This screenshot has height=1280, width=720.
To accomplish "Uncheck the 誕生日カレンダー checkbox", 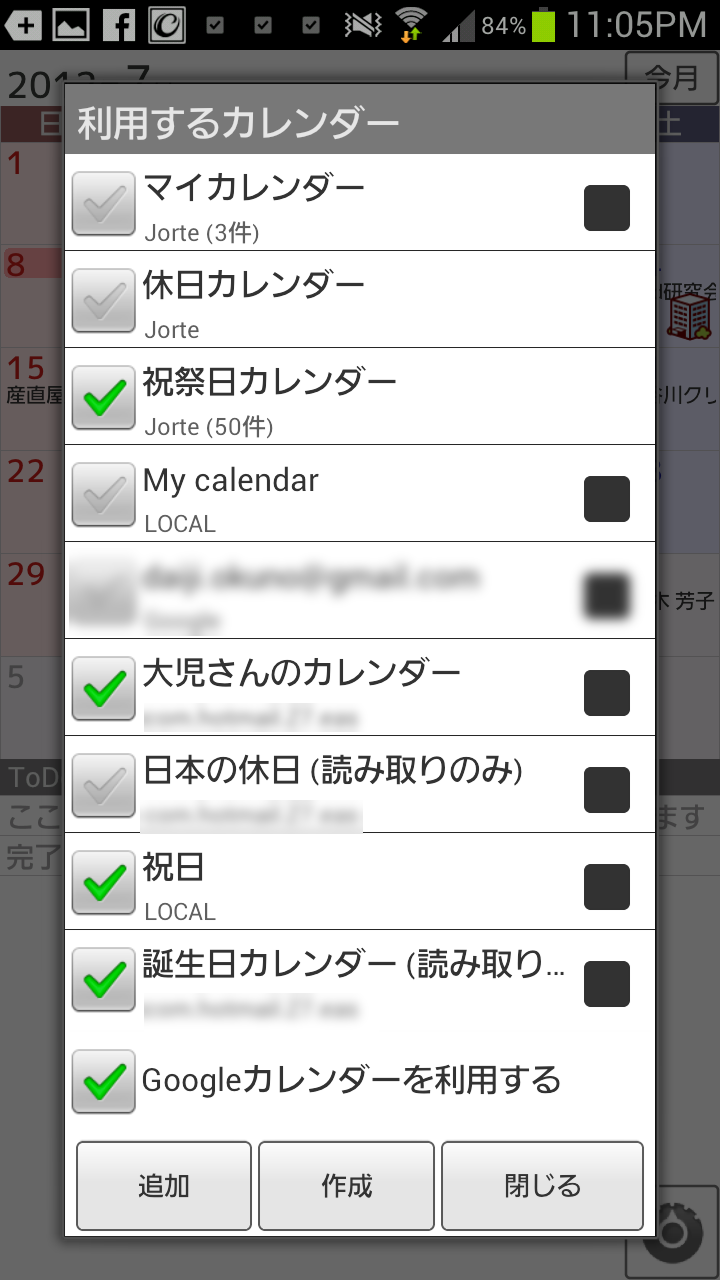I will [104, 979].
